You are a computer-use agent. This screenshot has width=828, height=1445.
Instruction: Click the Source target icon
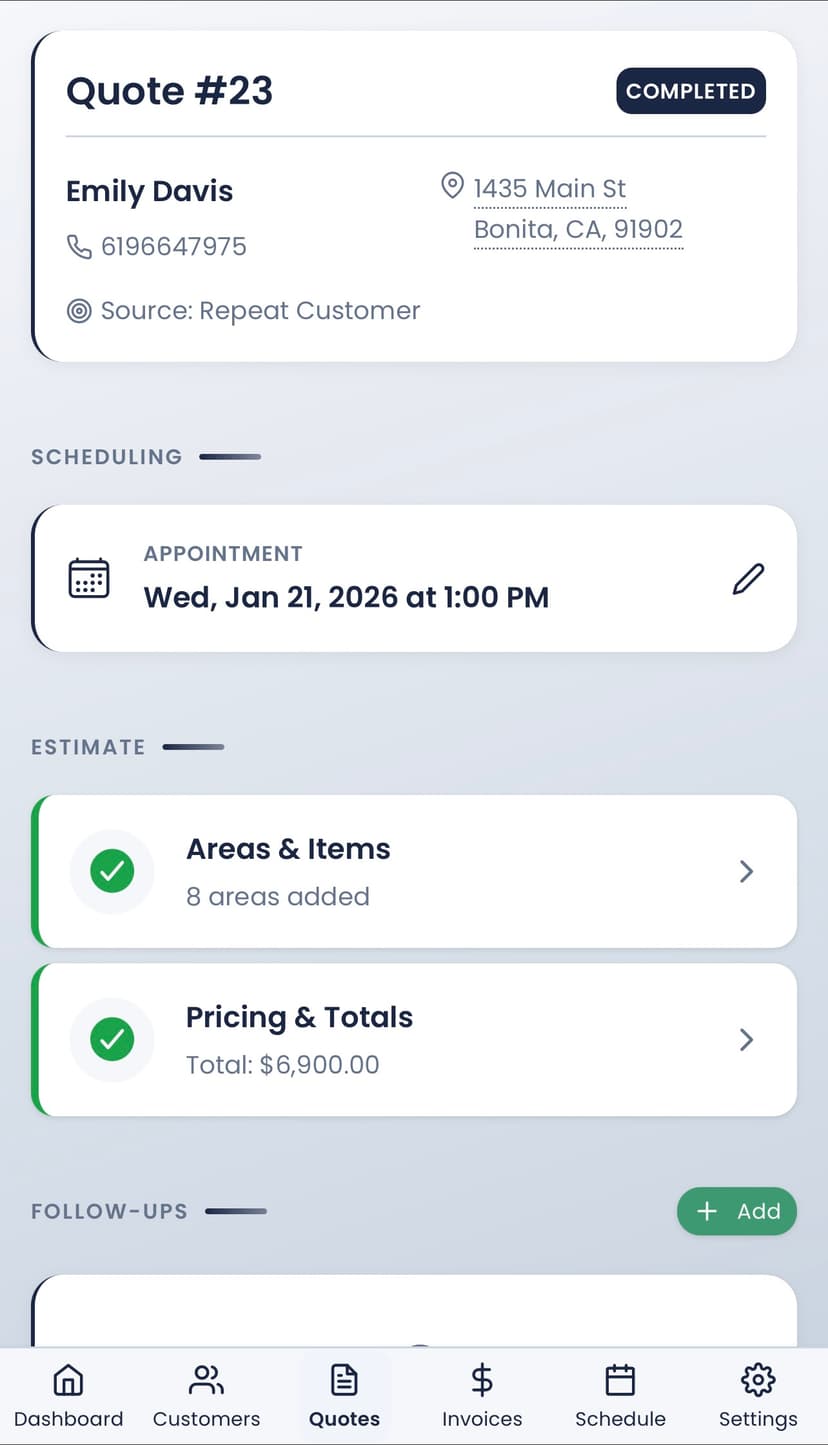[78, 310]
